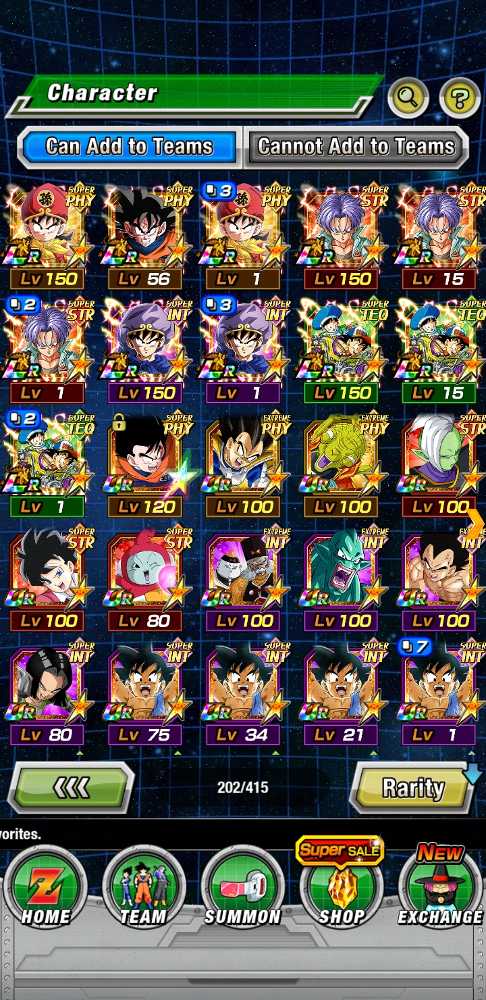Go to the Home menu
The image size is (486, 1000).
coord(45,888)
